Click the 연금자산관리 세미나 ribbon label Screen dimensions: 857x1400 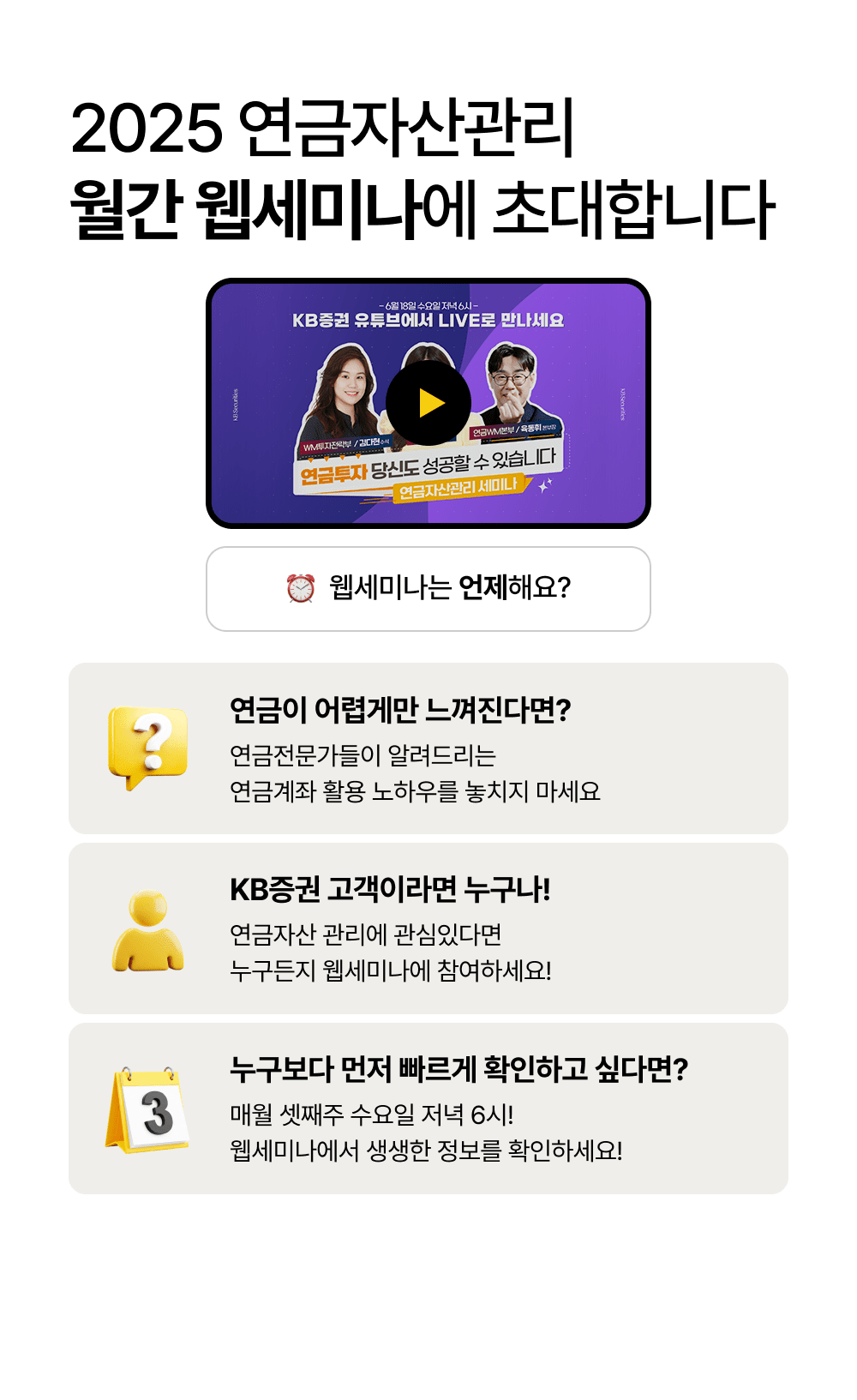pos(459,489)
